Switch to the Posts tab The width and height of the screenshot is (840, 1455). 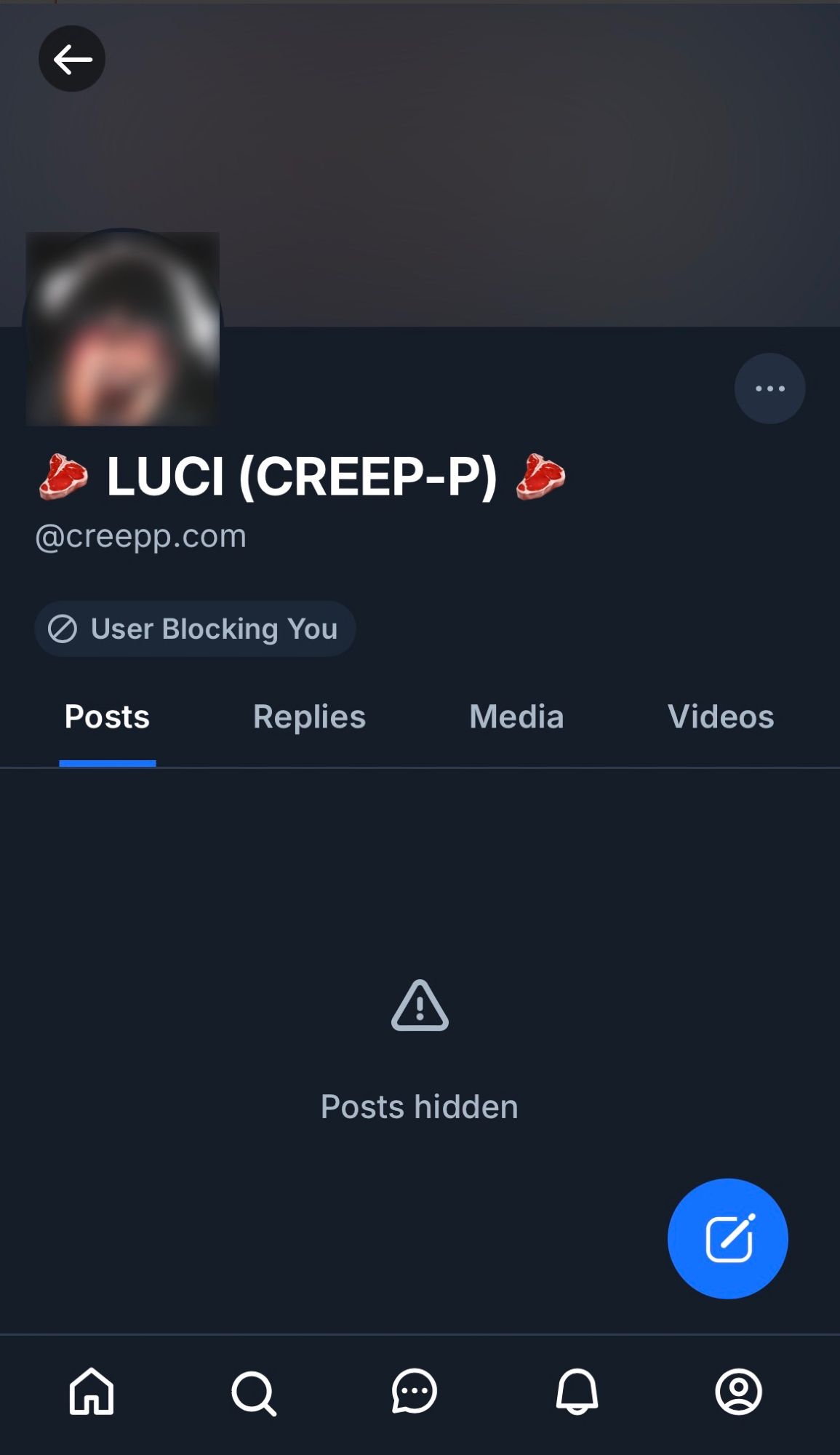point(107,717)
